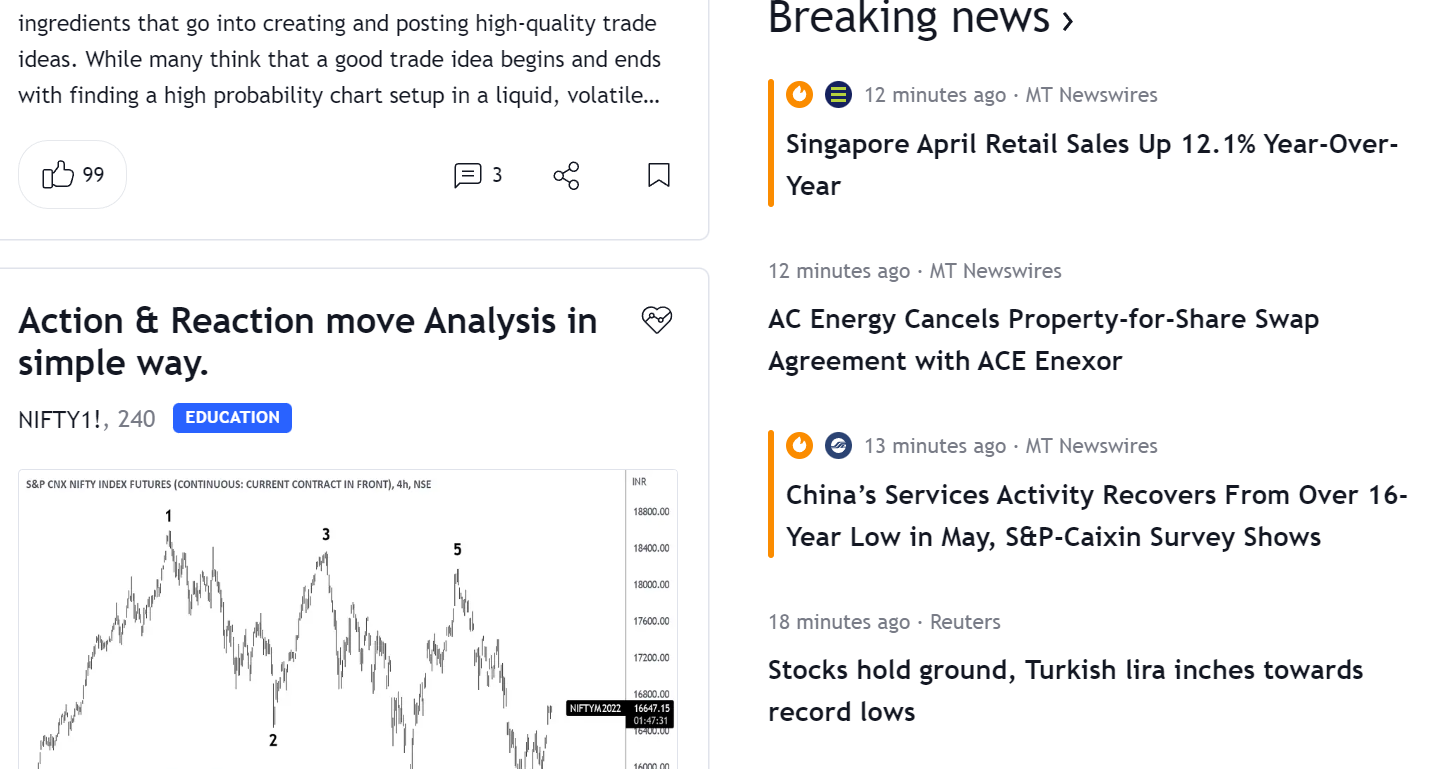Screen dimensions: 1445x769
Task: Share the trade ideas post
Action: click(566, 176)
